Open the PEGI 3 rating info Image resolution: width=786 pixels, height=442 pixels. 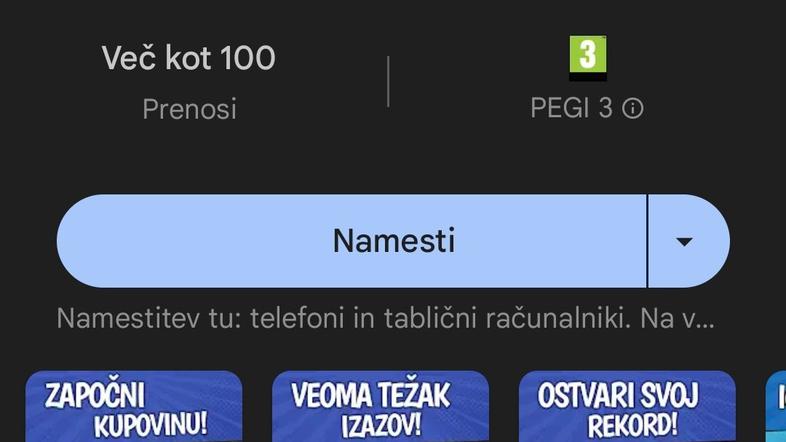pyautogui.click(x=632, y=109)
